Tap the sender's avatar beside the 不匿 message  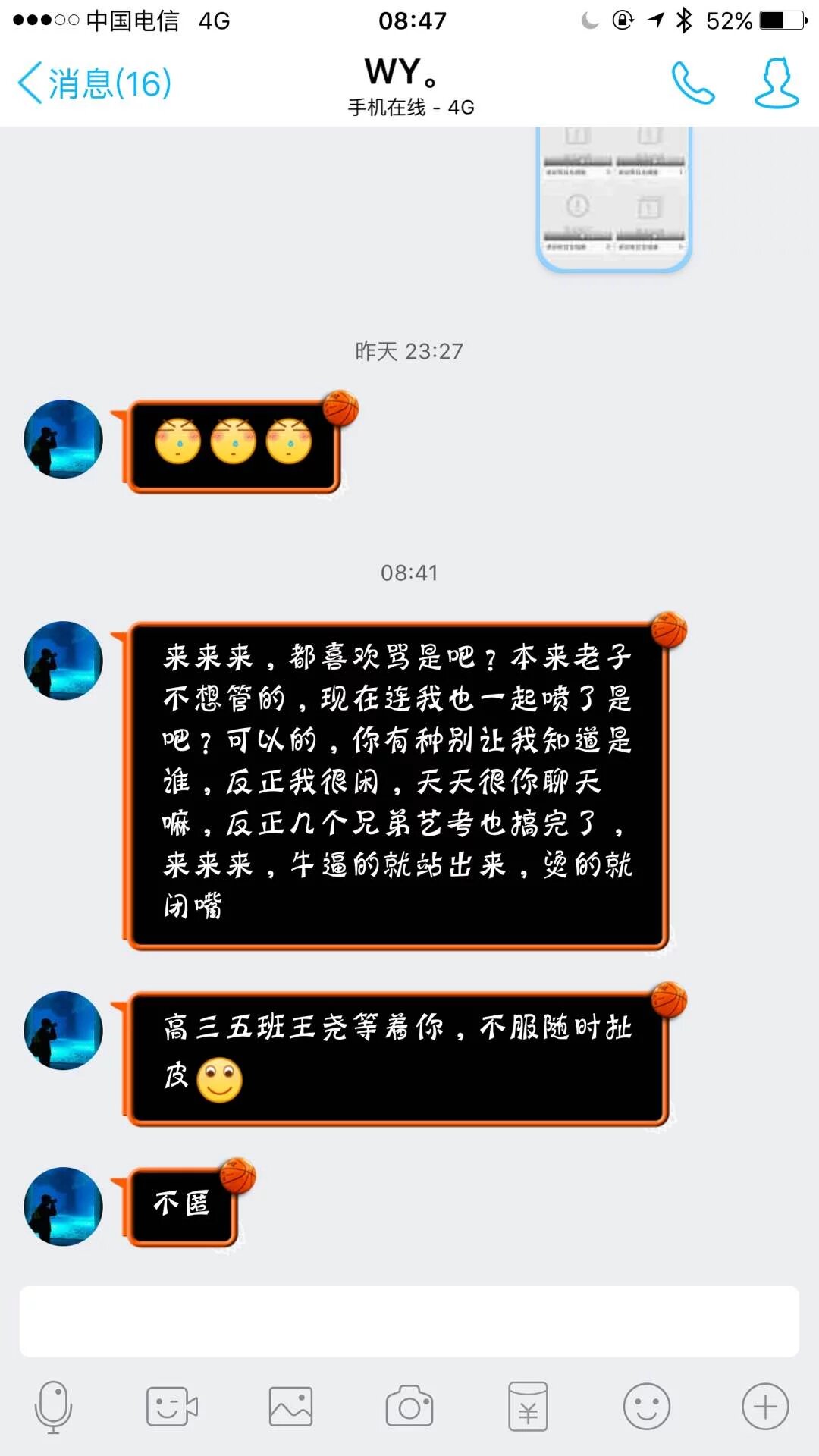coord(64,1206)
